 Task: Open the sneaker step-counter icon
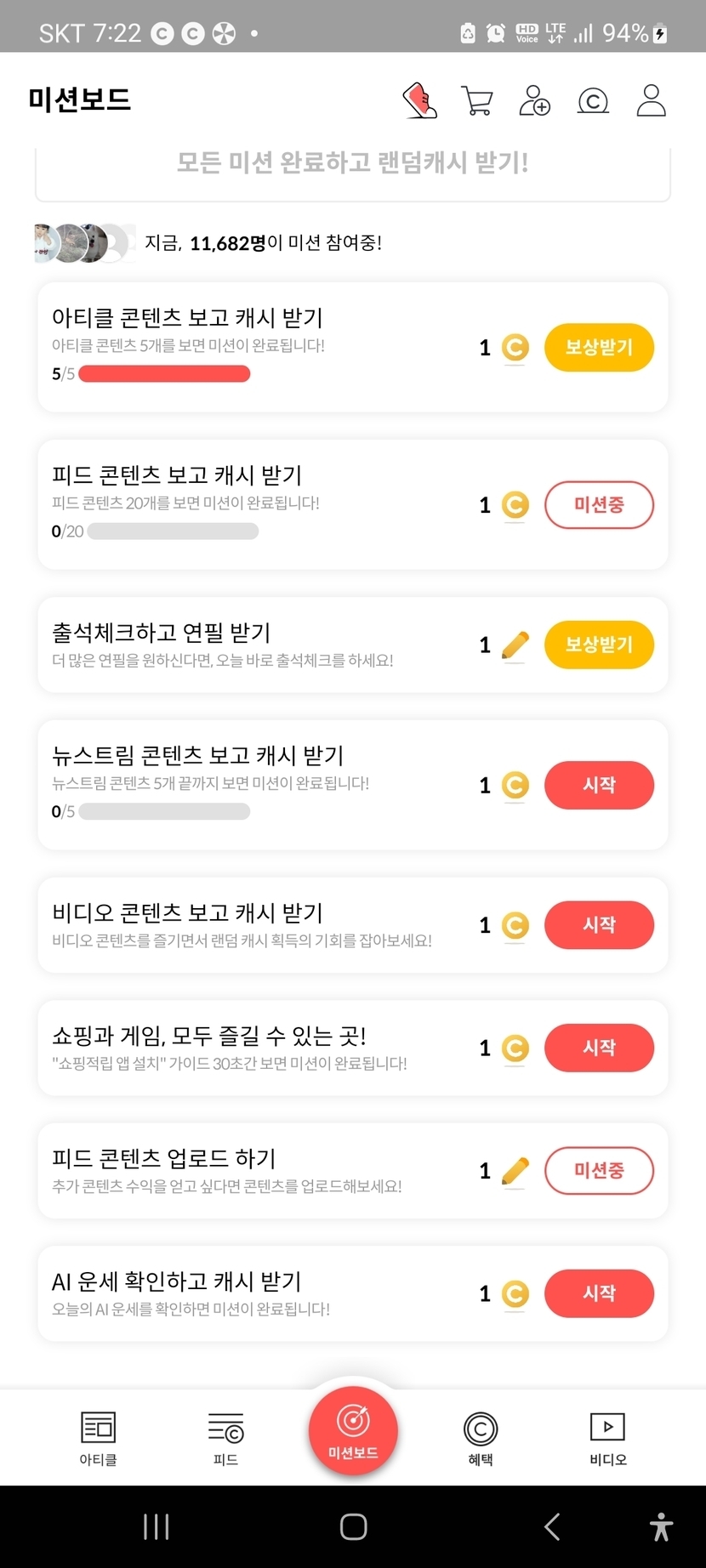(419, 100)
